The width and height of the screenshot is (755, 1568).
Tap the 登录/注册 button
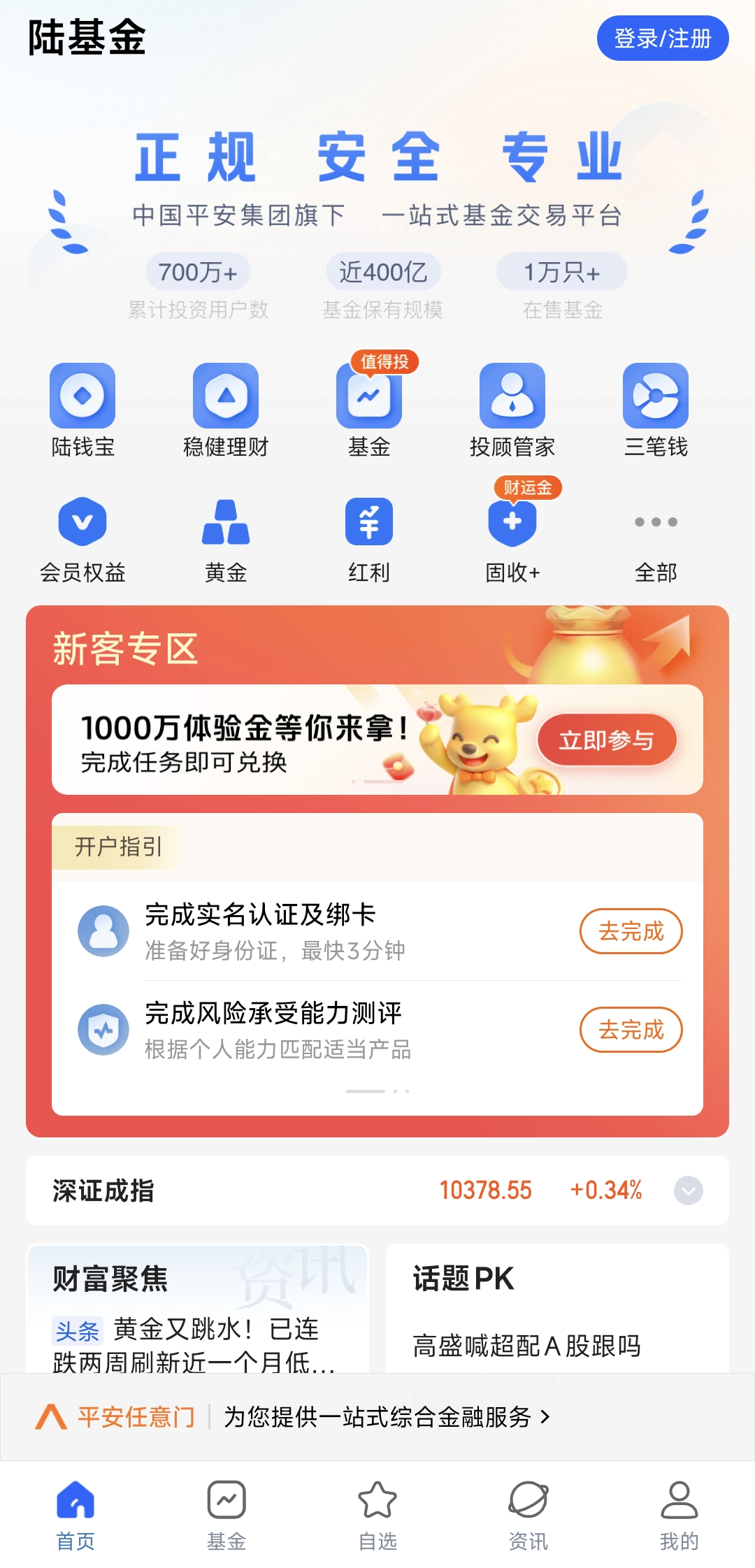pos(662,38)
